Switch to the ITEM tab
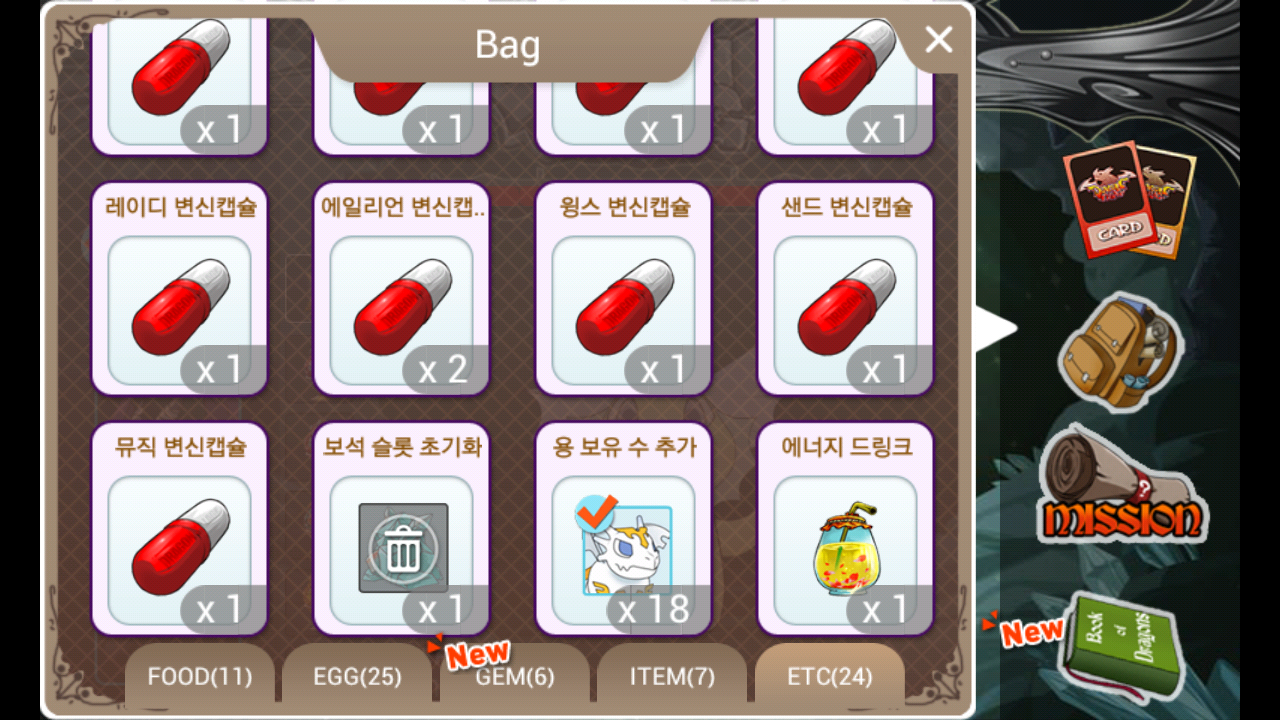This screenshot has height=720, width=1280. coord(672,677)
